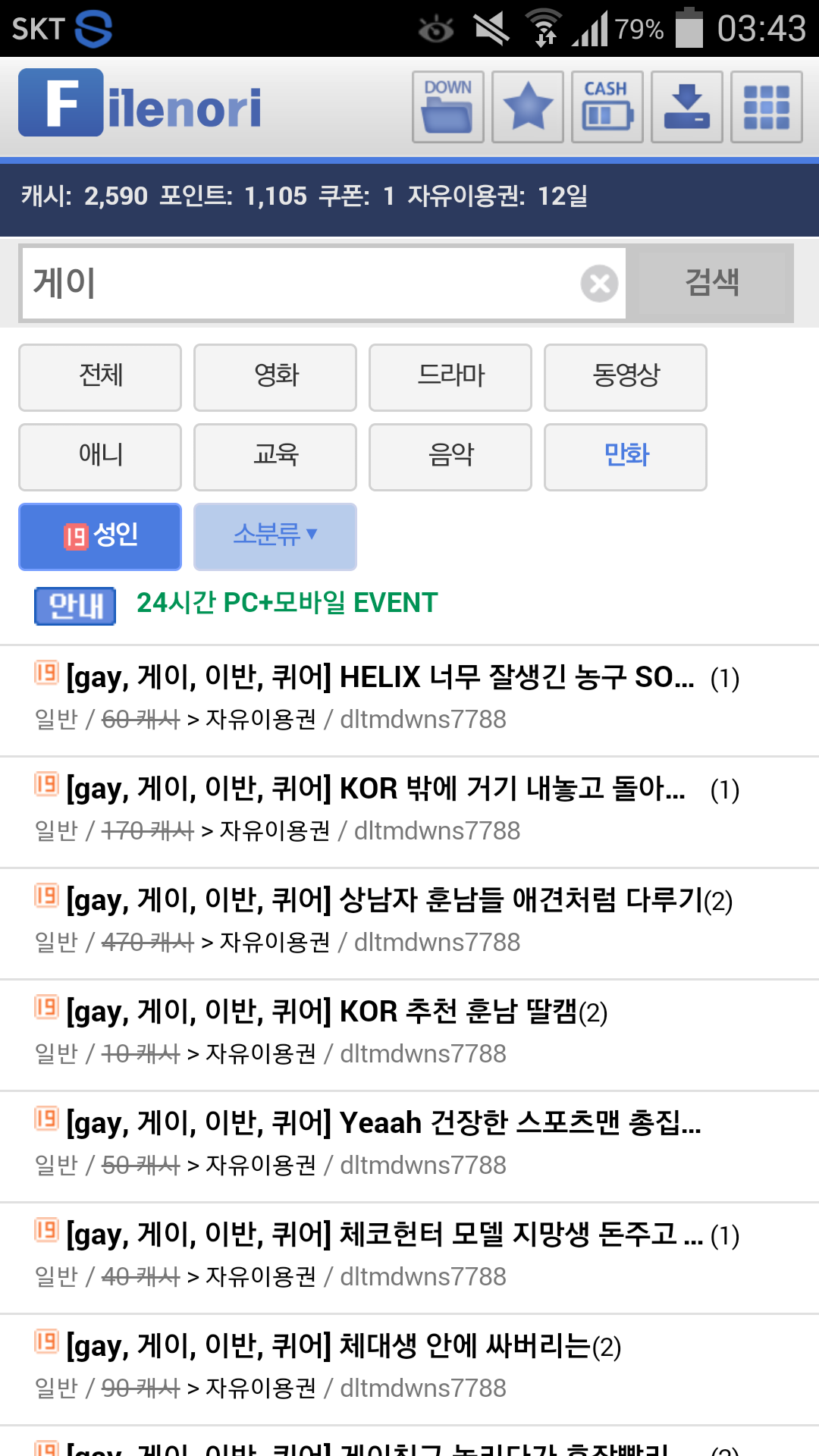Clear the search field text

tap(599, 284)
